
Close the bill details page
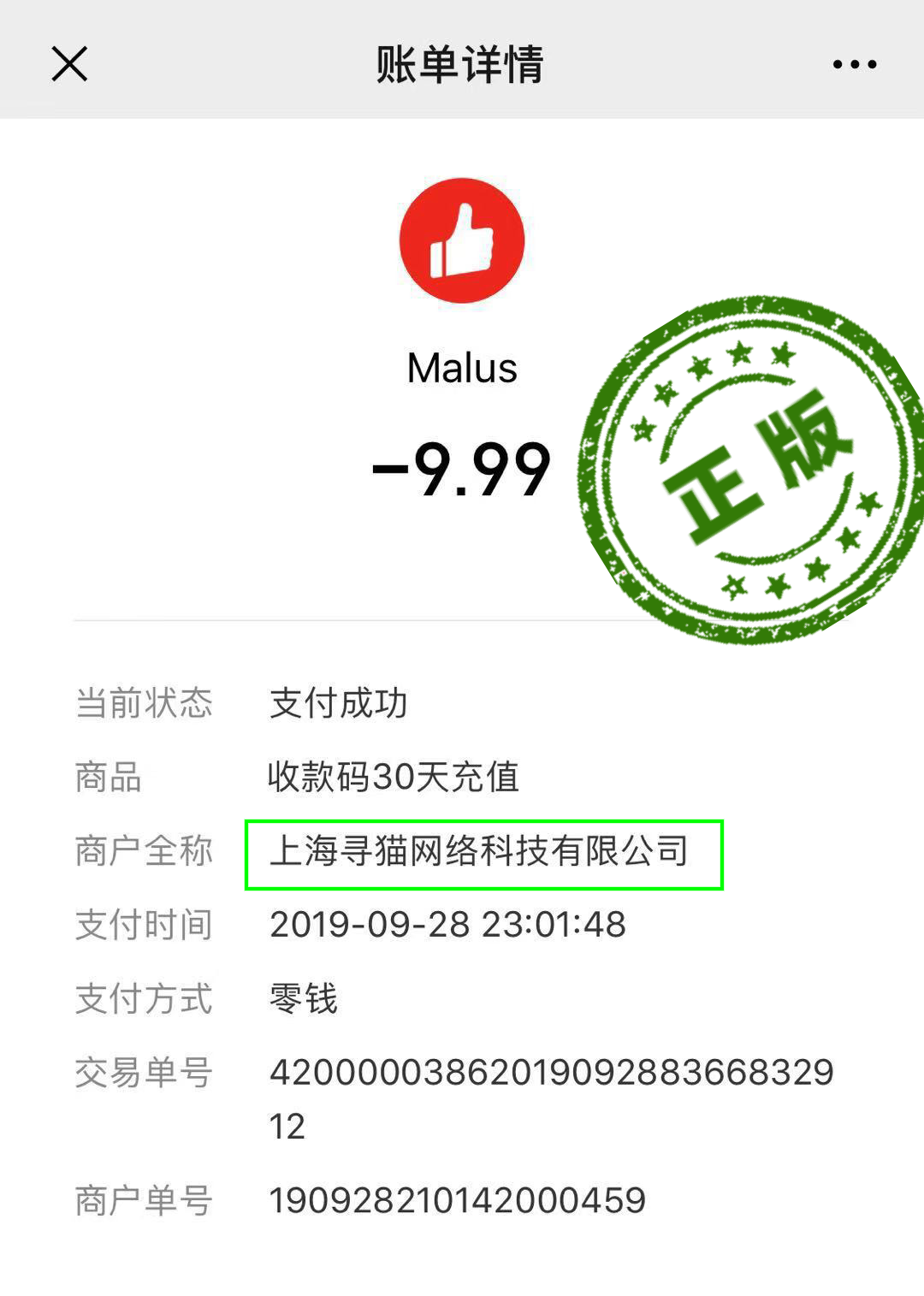click(69, 64)
